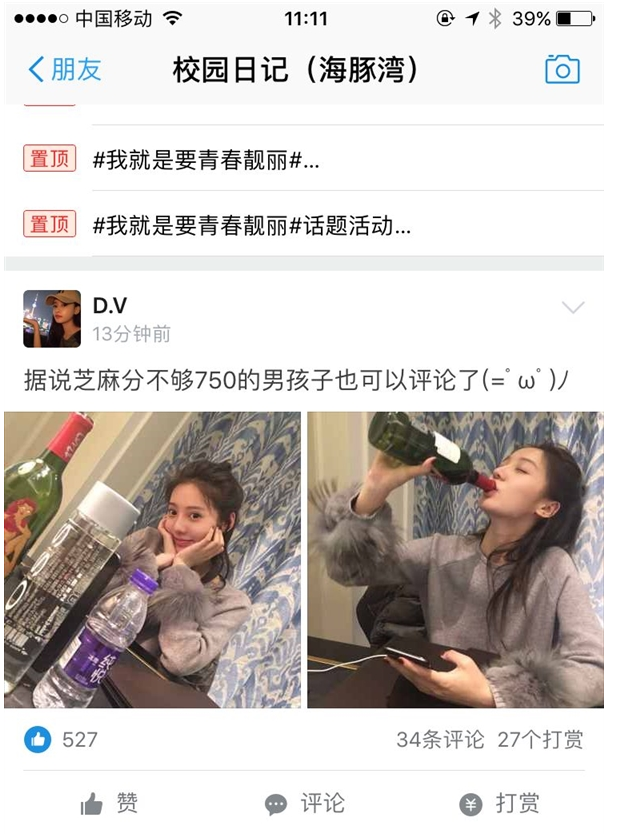This screenshot has width=625, height=834.
Task: Like D.V's post with 赞
Action: click(110, 803)
